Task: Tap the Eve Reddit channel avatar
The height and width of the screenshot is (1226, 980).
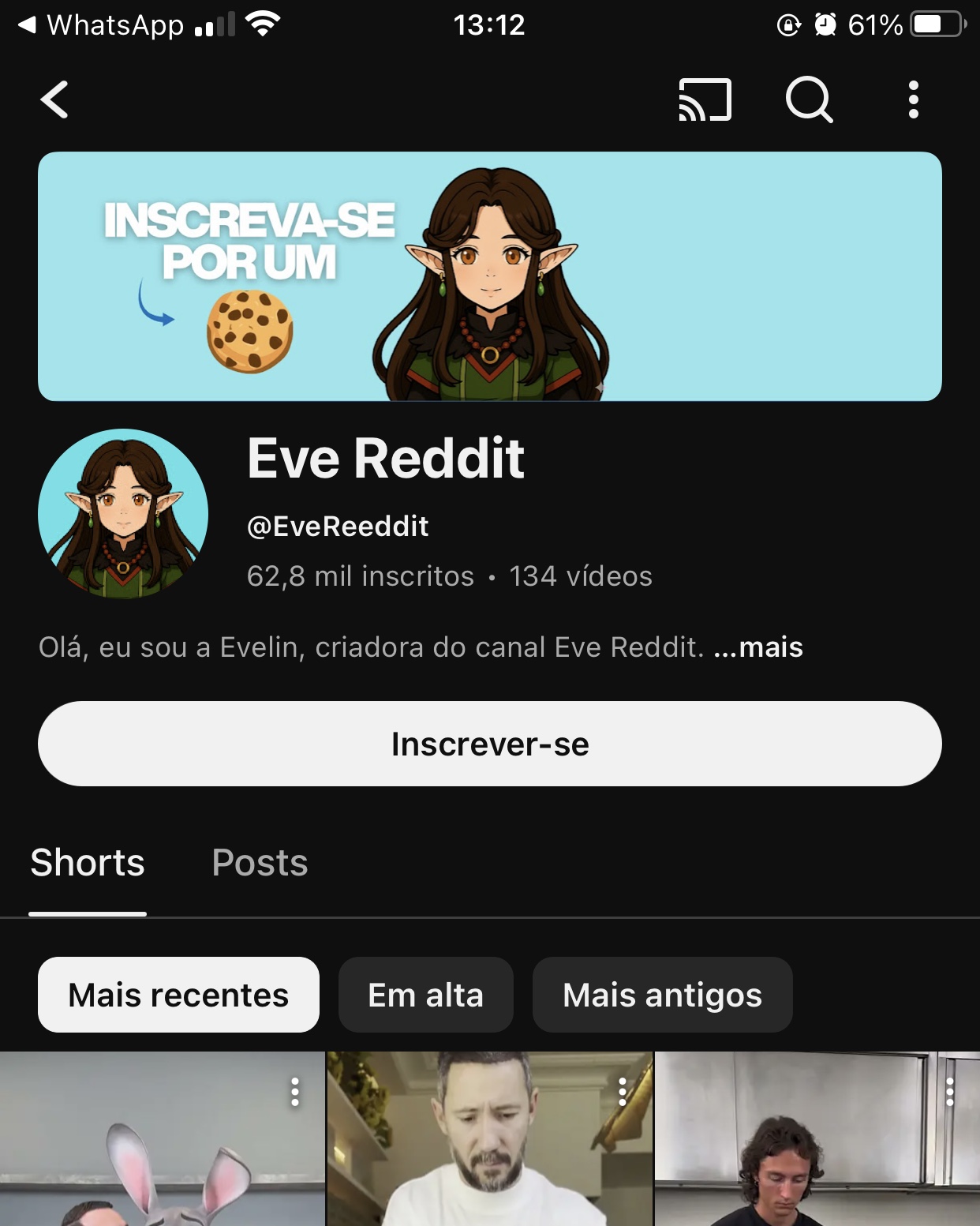Action: pyautogui.click(x=123, y=514)
